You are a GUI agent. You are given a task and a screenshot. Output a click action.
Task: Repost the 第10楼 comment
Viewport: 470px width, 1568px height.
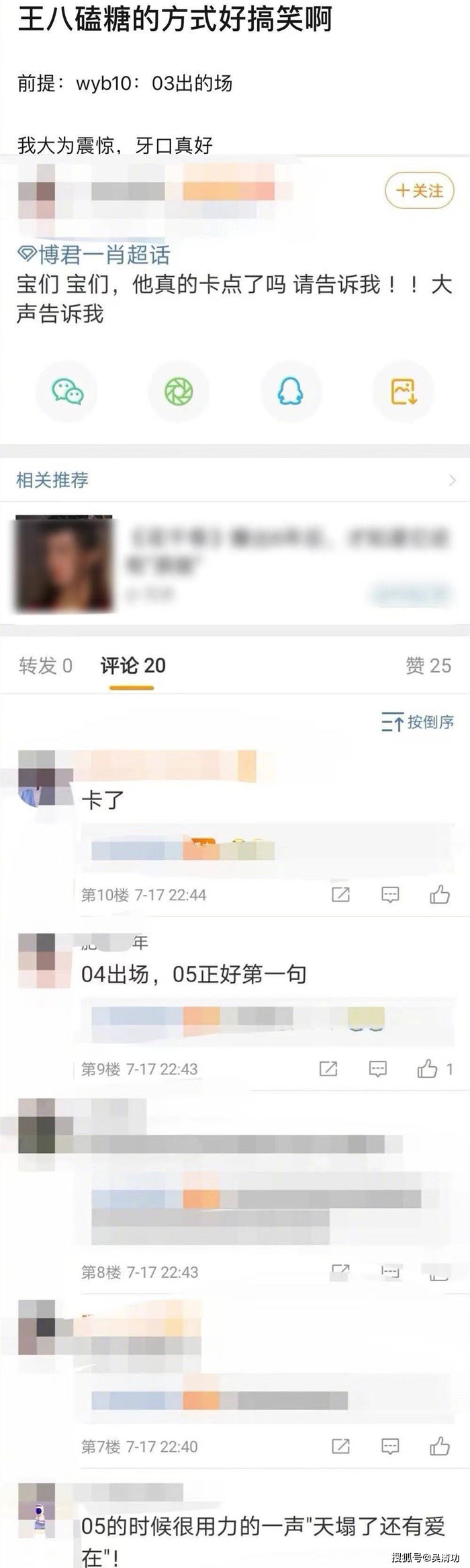pyautogui.click(x=341, y=894)
